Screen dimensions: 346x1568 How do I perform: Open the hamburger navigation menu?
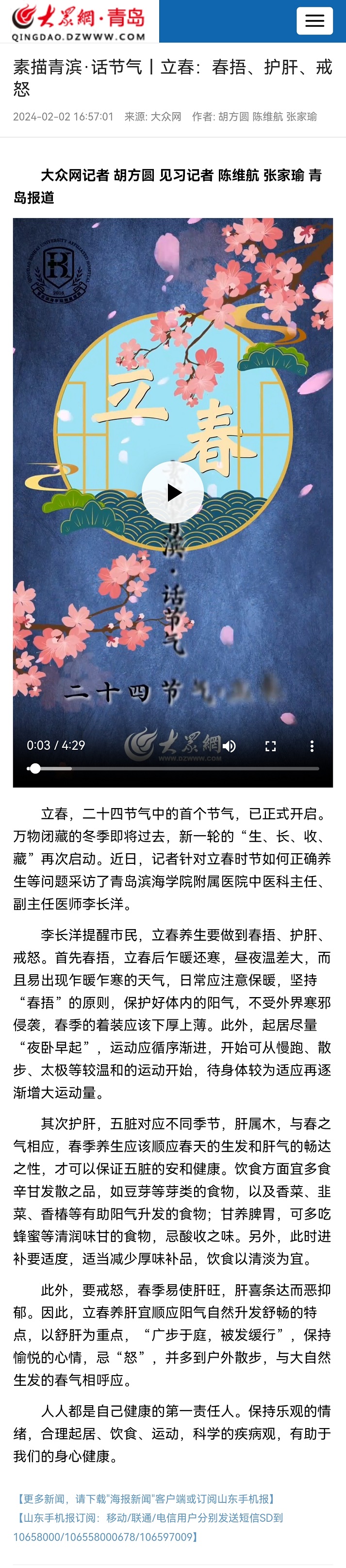point(314,21)
